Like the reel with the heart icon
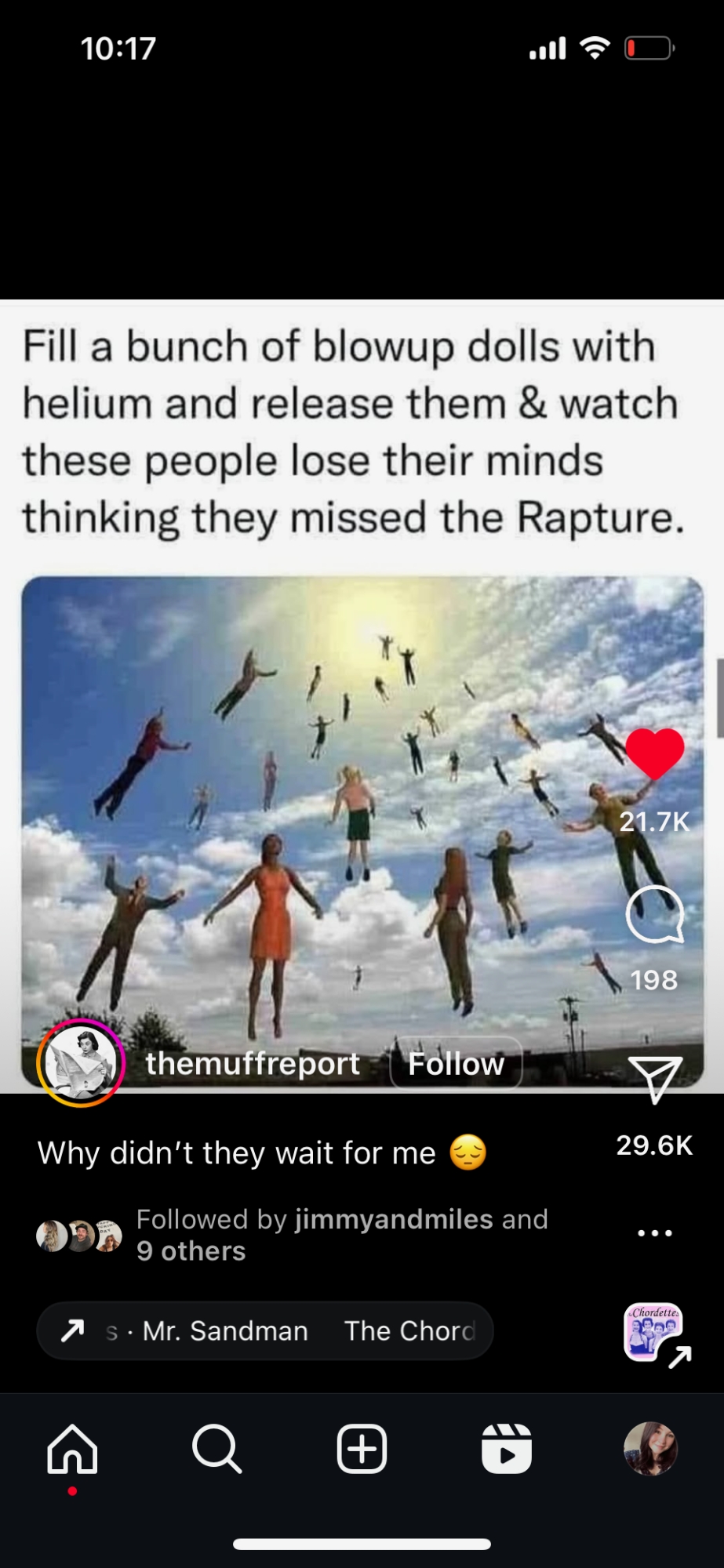 pyautogui.click(x=654, y=753)
